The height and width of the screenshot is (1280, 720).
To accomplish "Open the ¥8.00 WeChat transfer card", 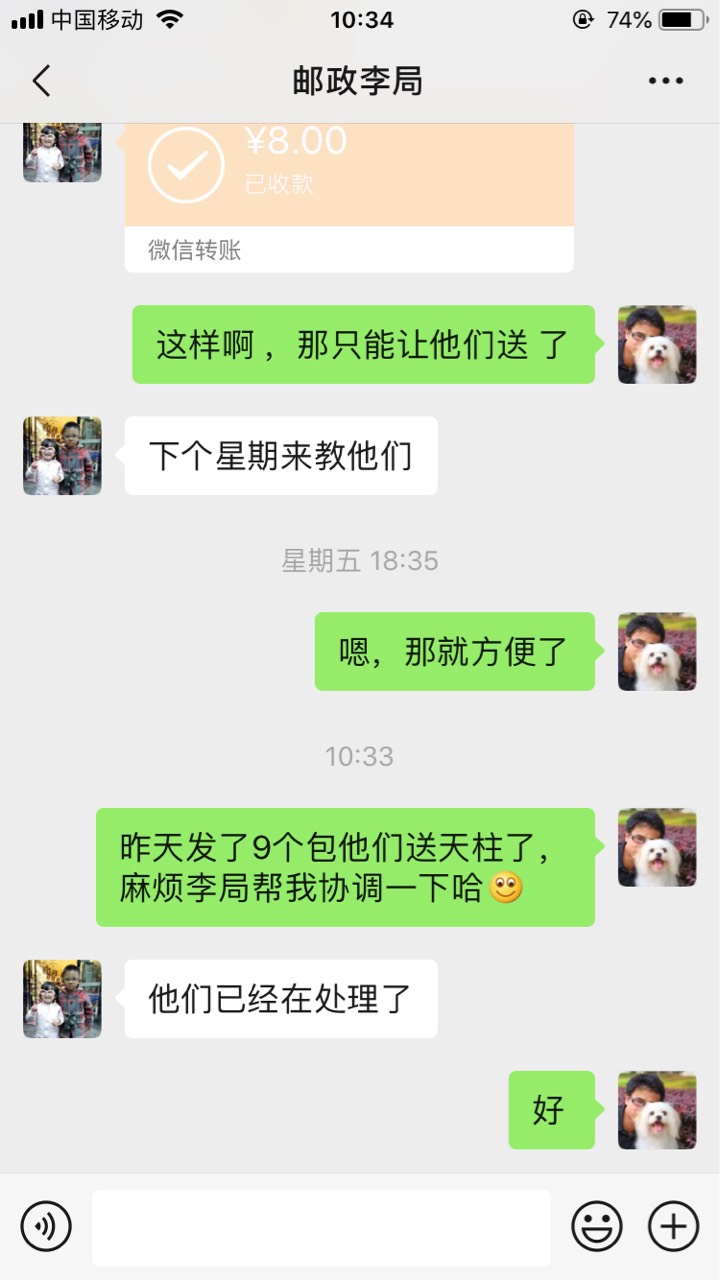I will point(349,190).
